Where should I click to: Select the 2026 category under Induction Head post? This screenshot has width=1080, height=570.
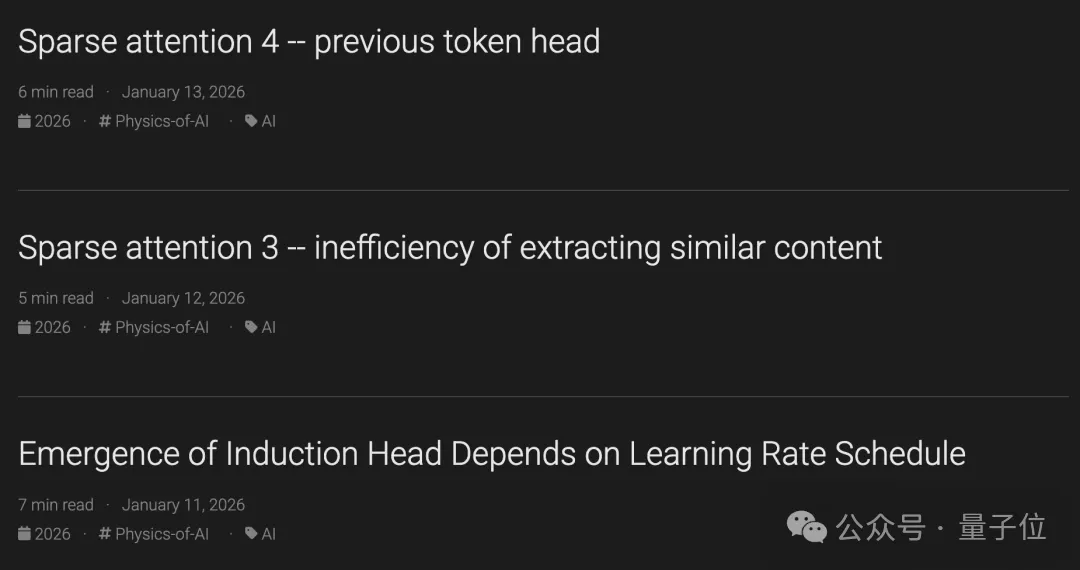click(x=52, y=534)
